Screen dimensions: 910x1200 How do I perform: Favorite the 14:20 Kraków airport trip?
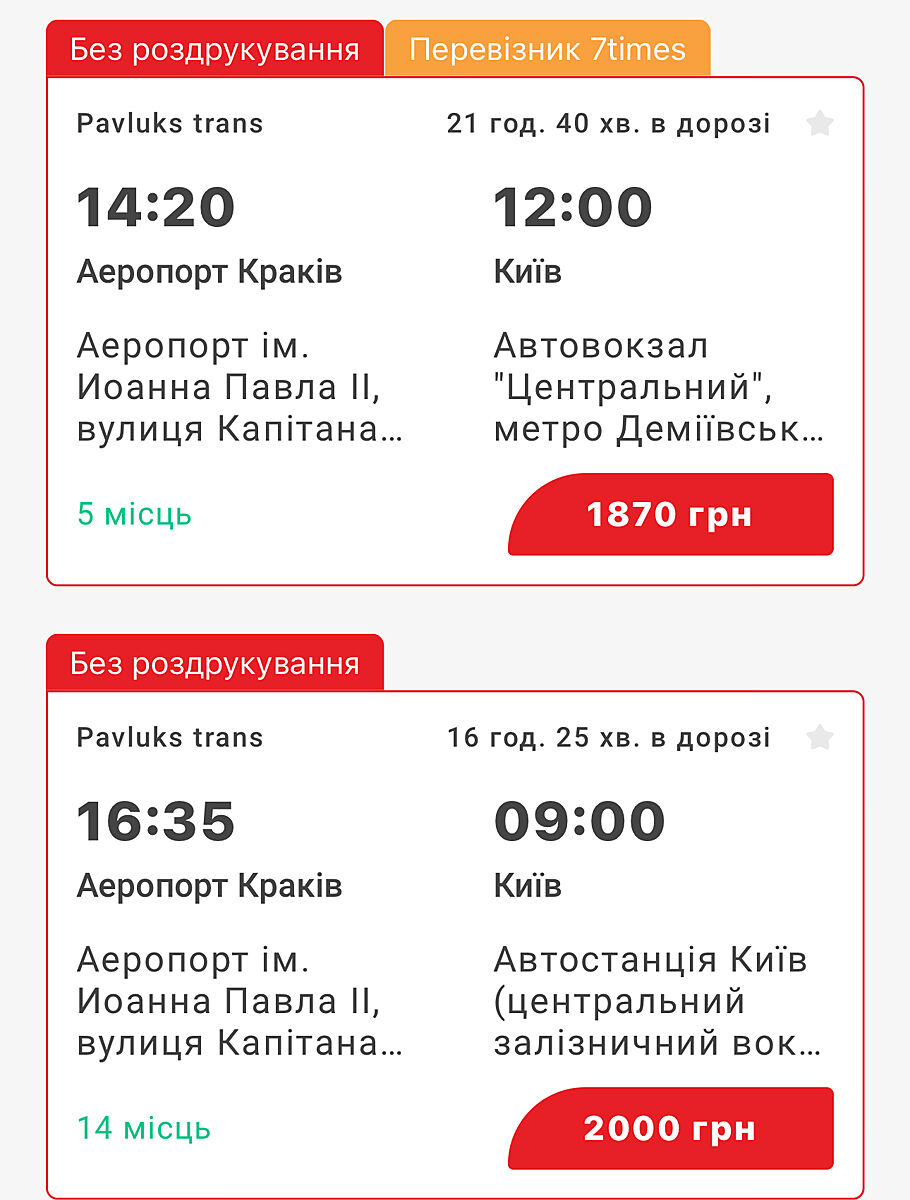point(820,124)
